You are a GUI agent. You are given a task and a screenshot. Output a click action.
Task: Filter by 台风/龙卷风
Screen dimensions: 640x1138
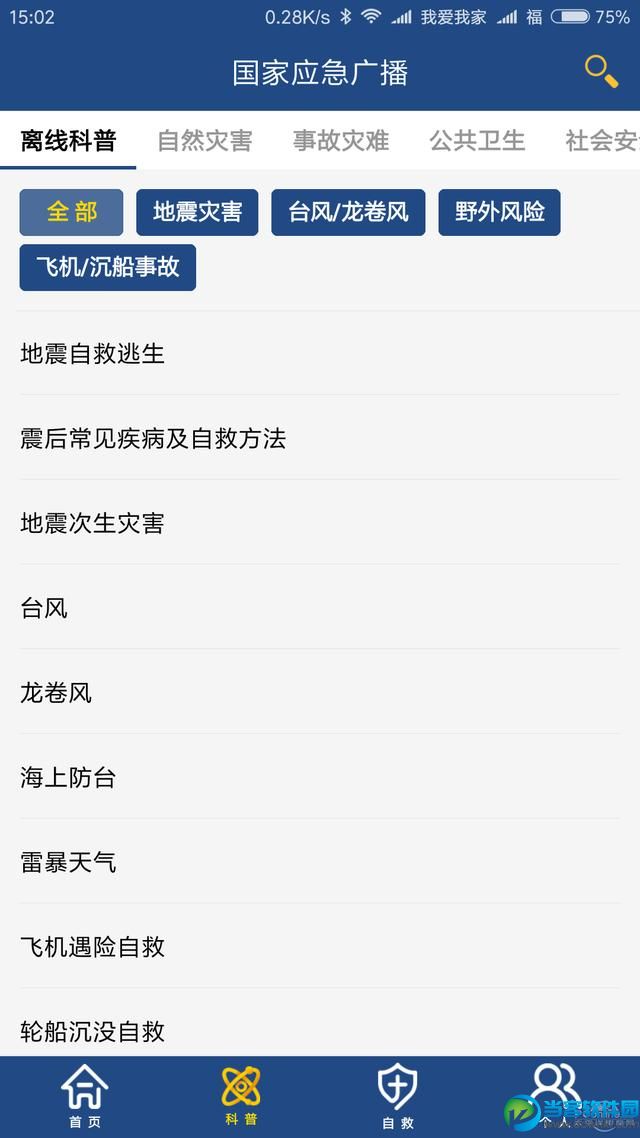click(x=348, y=212)
